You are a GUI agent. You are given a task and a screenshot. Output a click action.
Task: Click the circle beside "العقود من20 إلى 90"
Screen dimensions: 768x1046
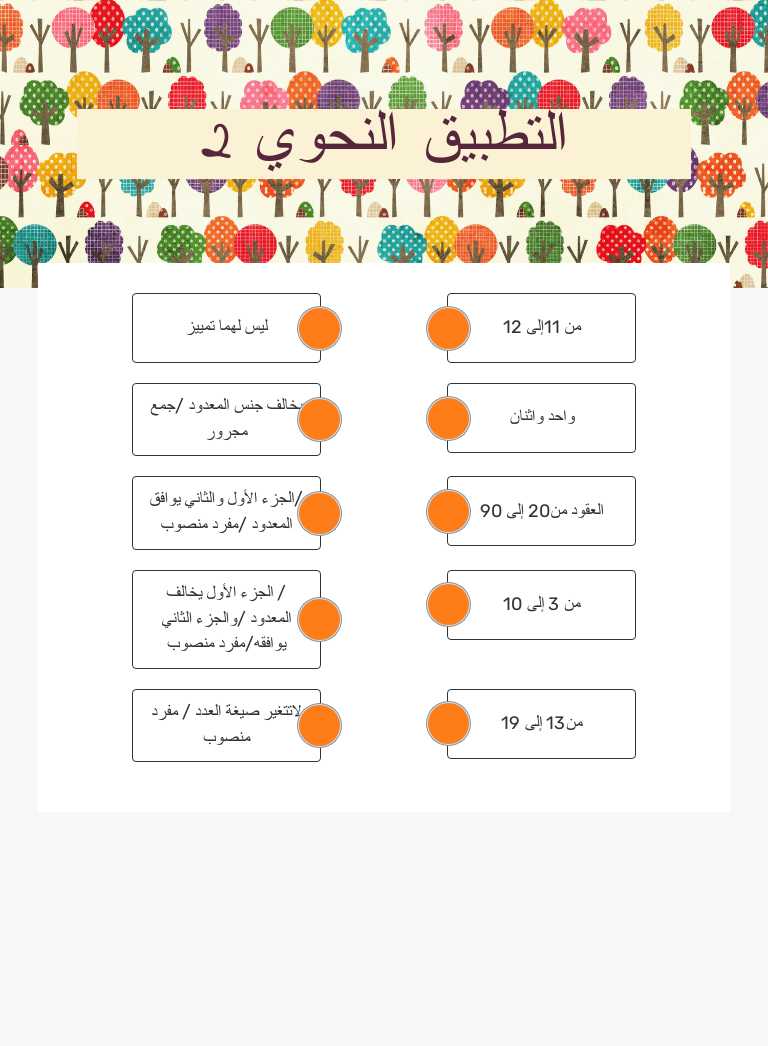pyautogui.click(x=448, y=511)
